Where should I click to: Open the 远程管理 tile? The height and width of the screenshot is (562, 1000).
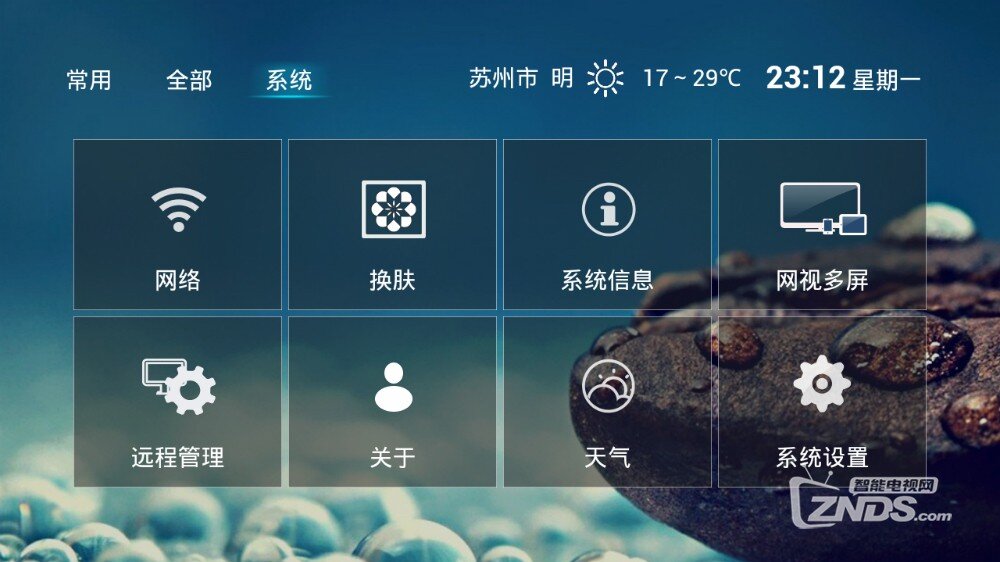click(x=178, y=402)
